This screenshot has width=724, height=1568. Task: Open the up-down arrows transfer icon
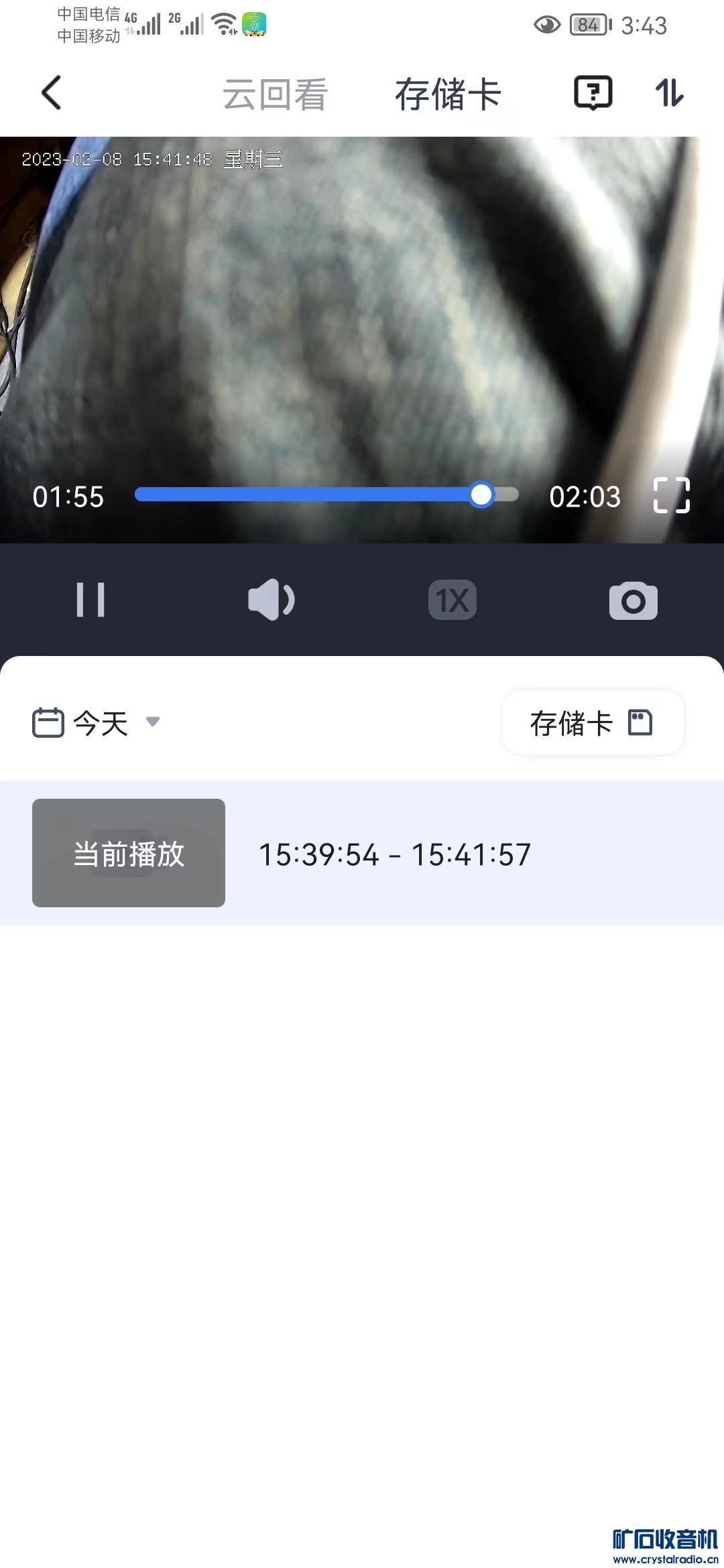pyautogui.click(x=669, y=92)
